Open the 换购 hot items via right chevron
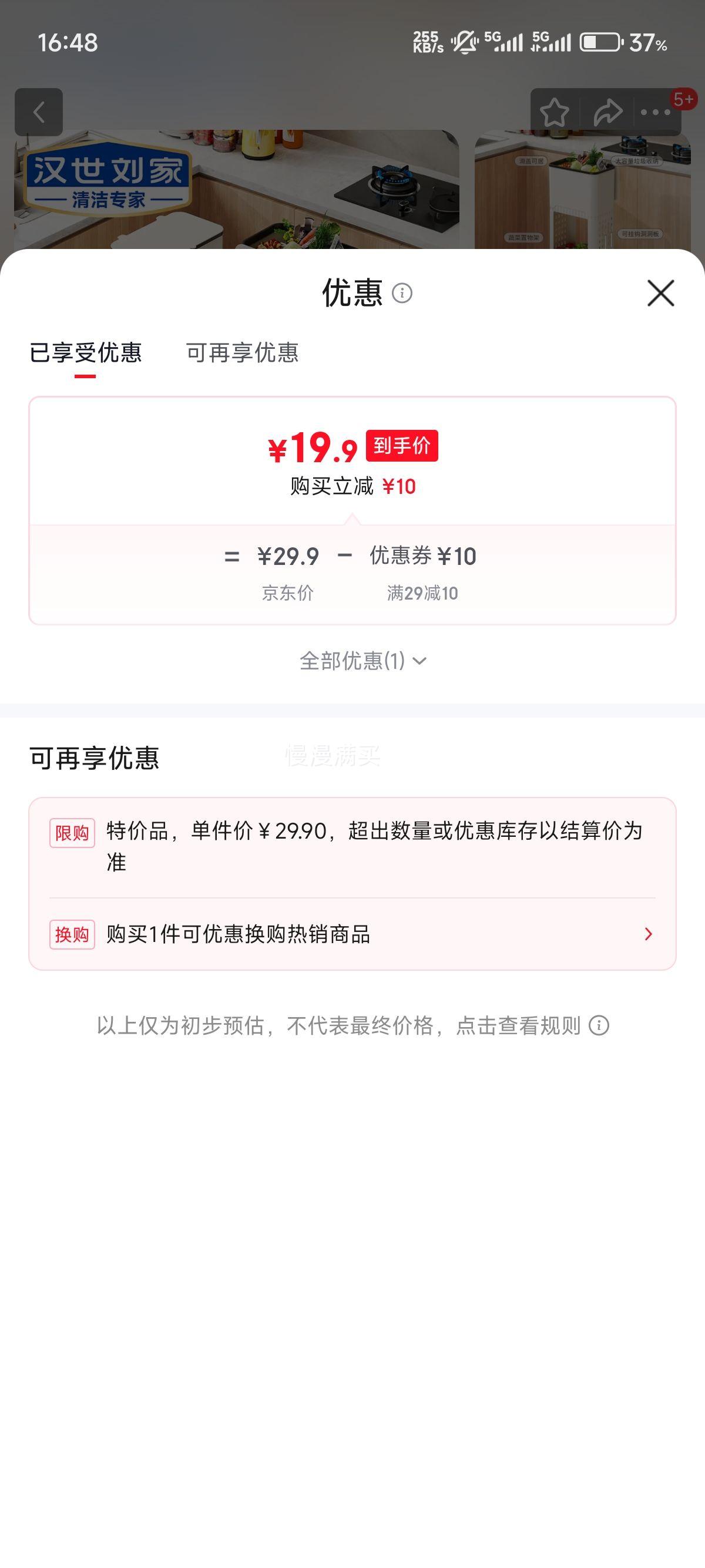Screen dimensions: 705x1568 [648, 934]
